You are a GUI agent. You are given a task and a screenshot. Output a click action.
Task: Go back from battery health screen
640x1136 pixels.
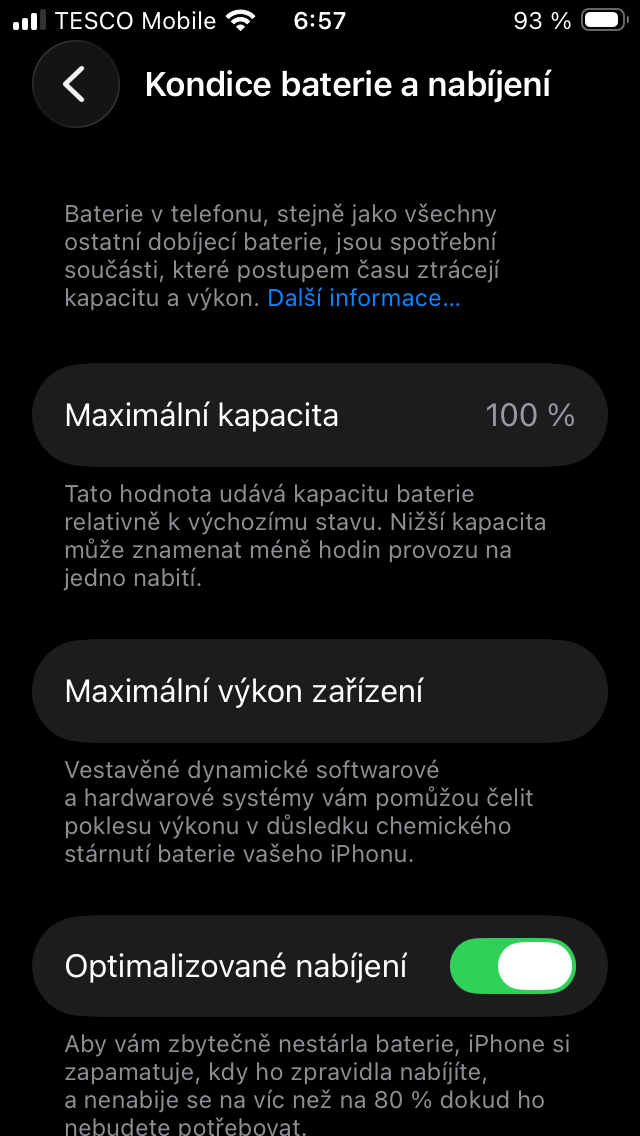point(75,84)
